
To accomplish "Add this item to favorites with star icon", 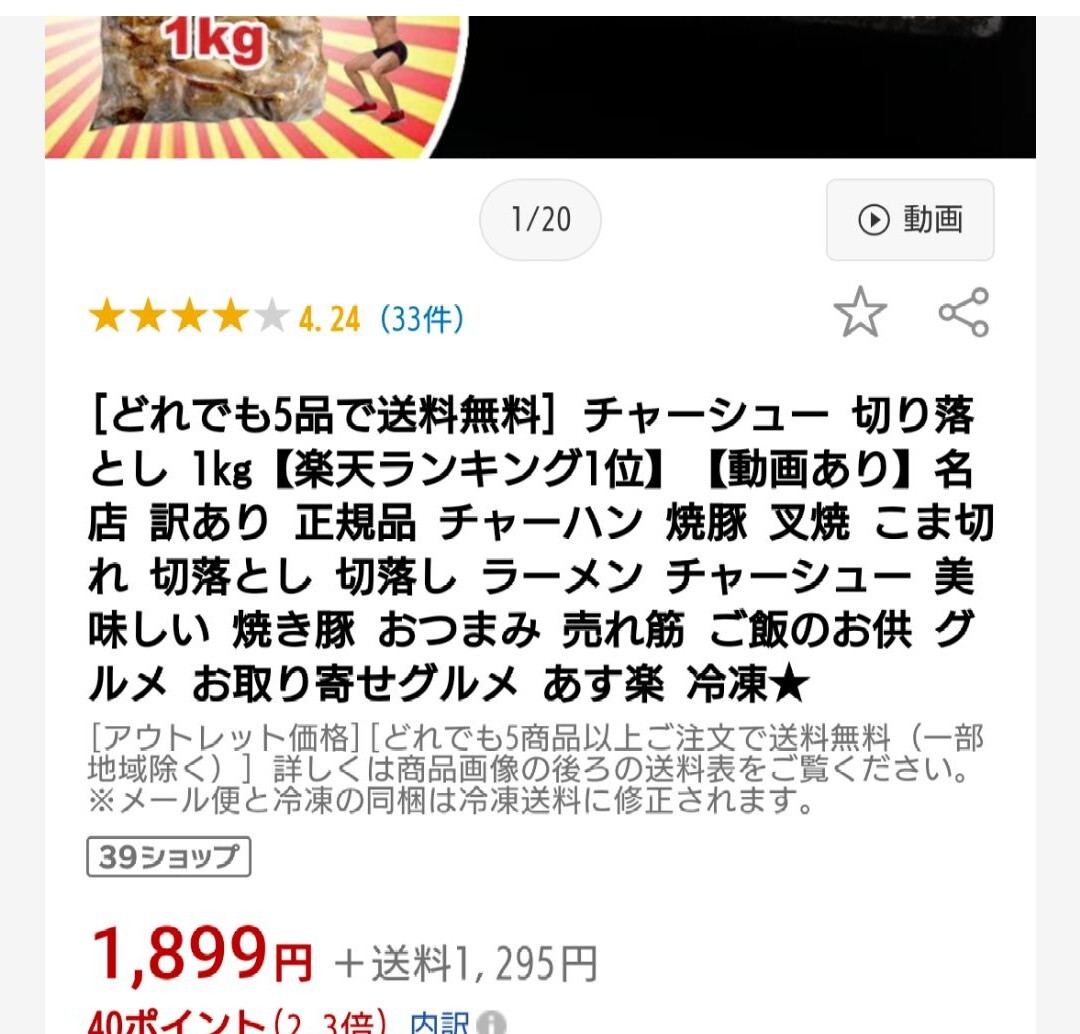I will (860, 314).
